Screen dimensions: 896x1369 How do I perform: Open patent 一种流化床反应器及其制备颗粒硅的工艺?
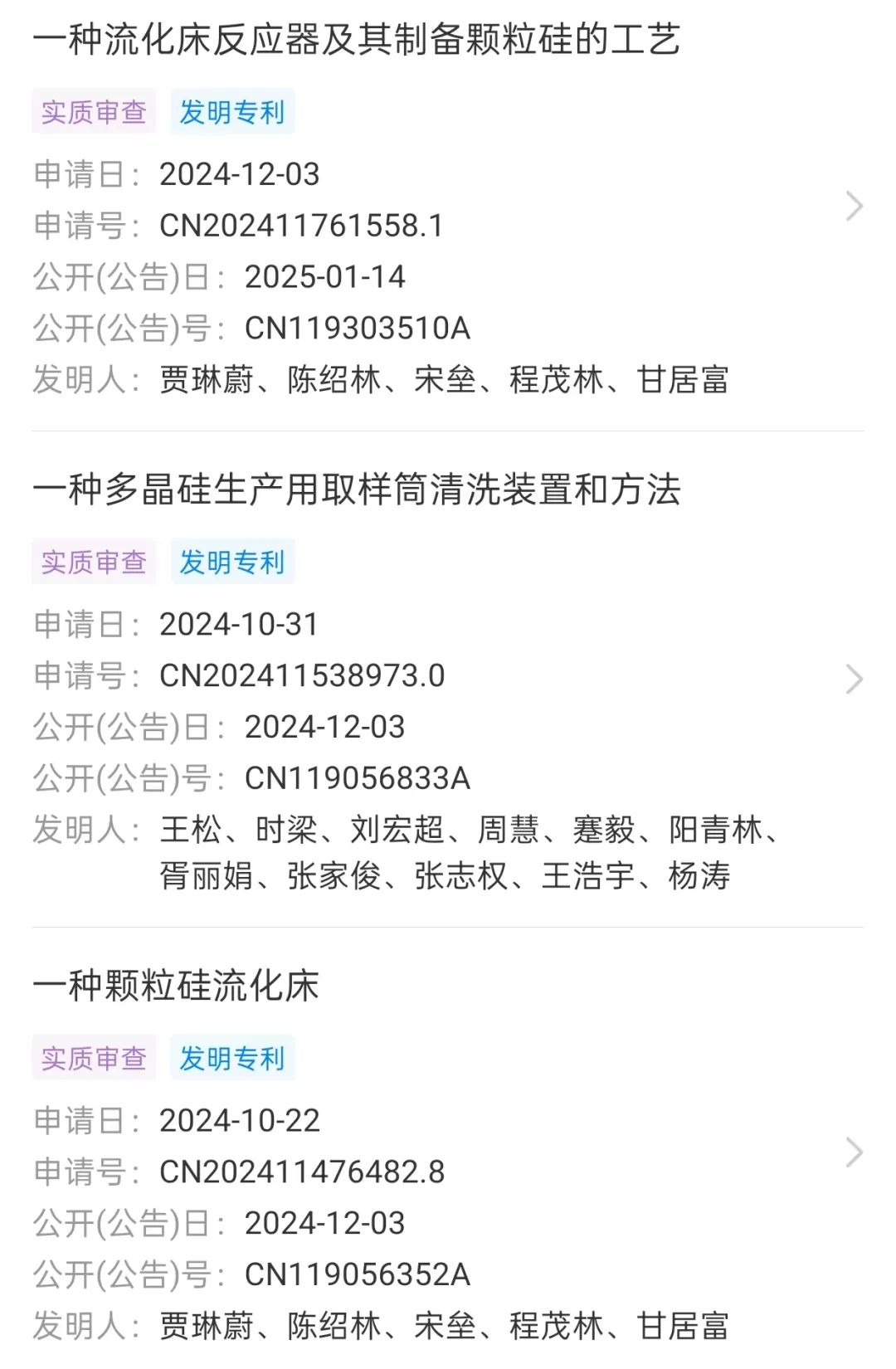point(357,40)
